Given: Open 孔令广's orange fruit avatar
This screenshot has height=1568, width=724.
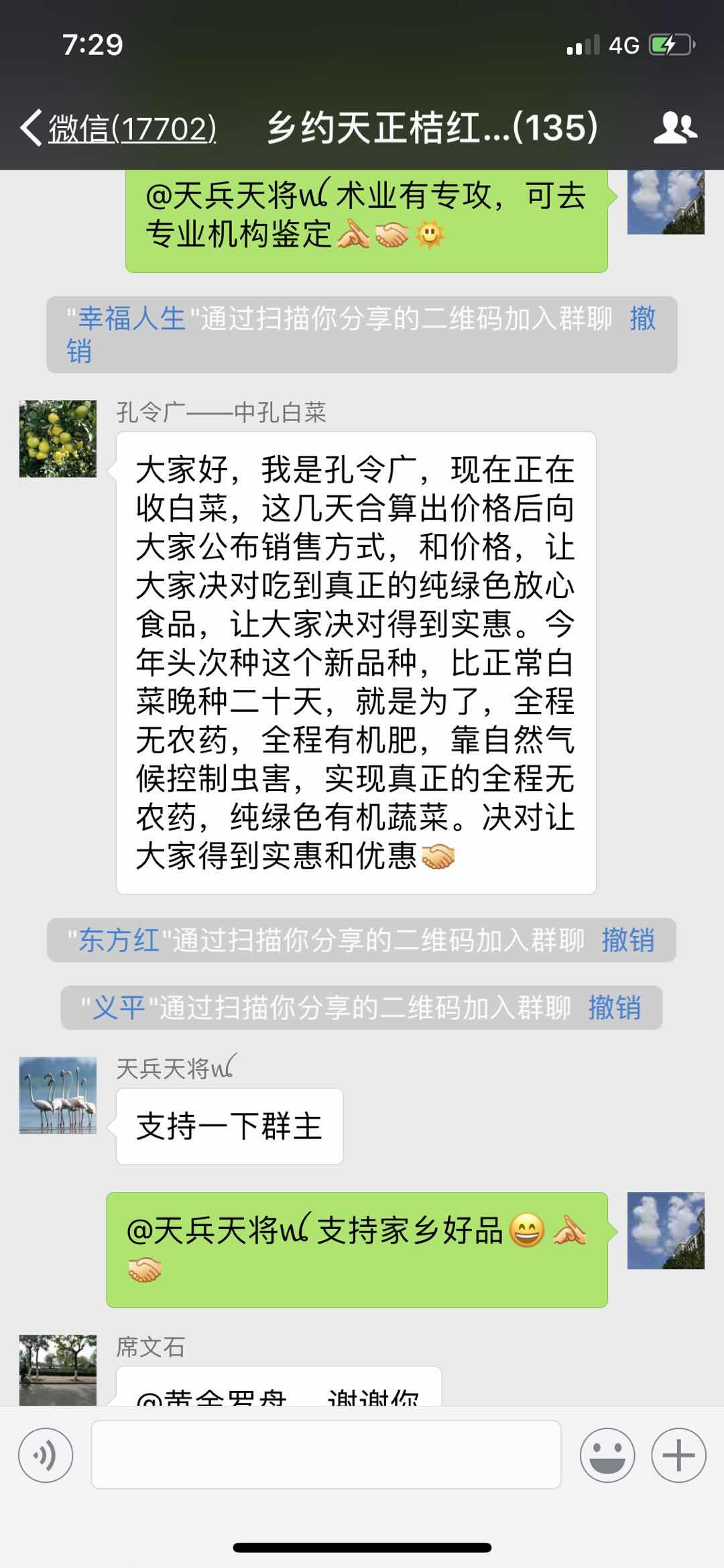Looking at the screenshot, I should (x=58, y=439).
